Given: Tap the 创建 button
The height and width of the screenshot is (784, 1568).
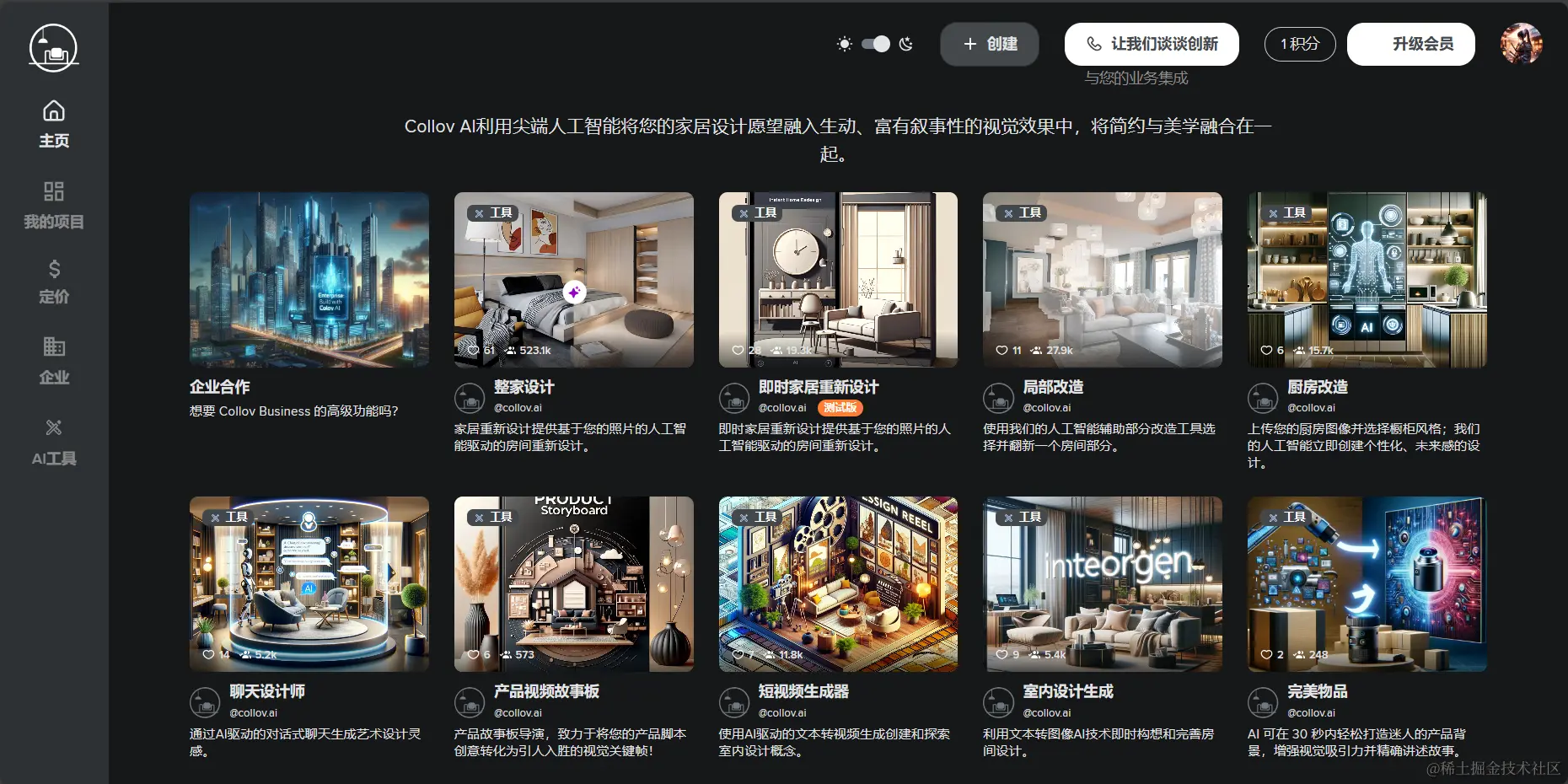Looking at the screenshot, I should tap(990, 44).
